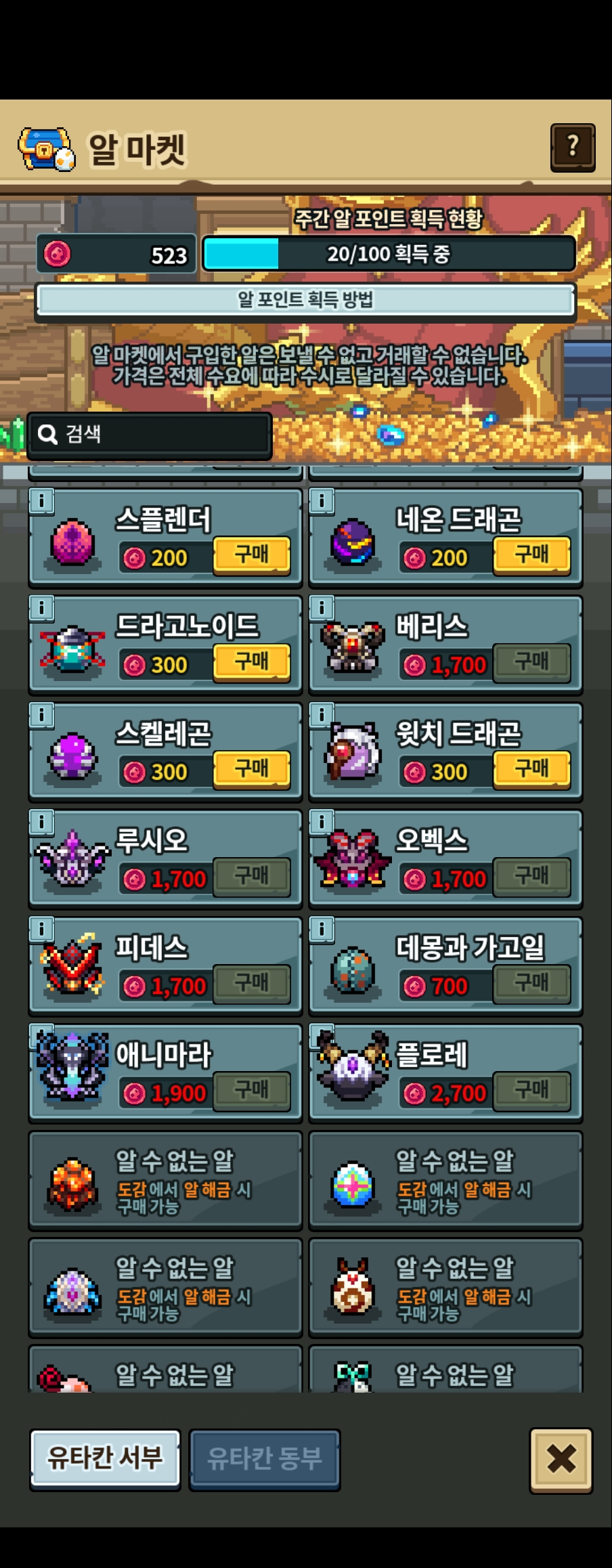View info for 스플렌더 egg
This screenshot has height=1568, width=612.
point(41,501)
